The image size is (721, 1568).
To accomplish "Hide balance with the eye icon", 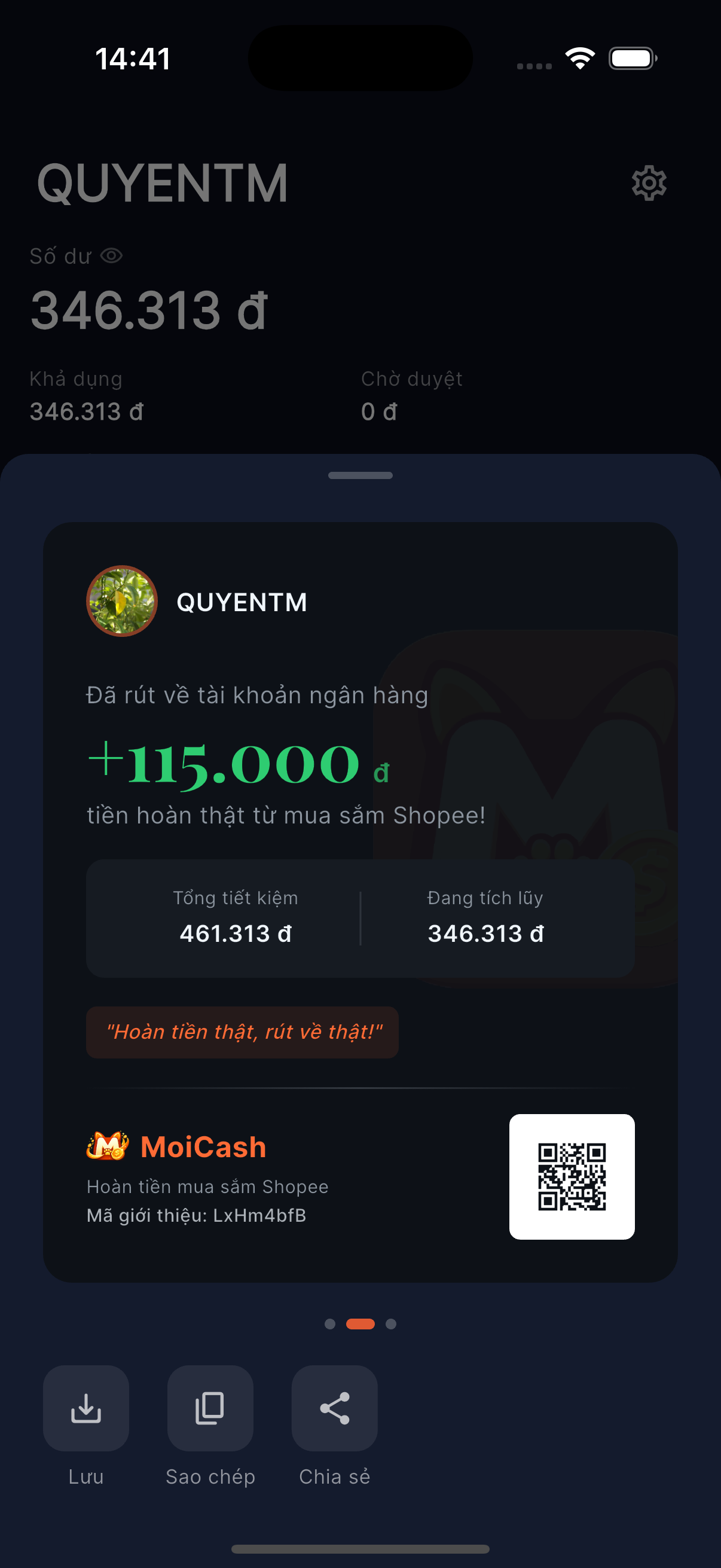I will pos(111,256).
